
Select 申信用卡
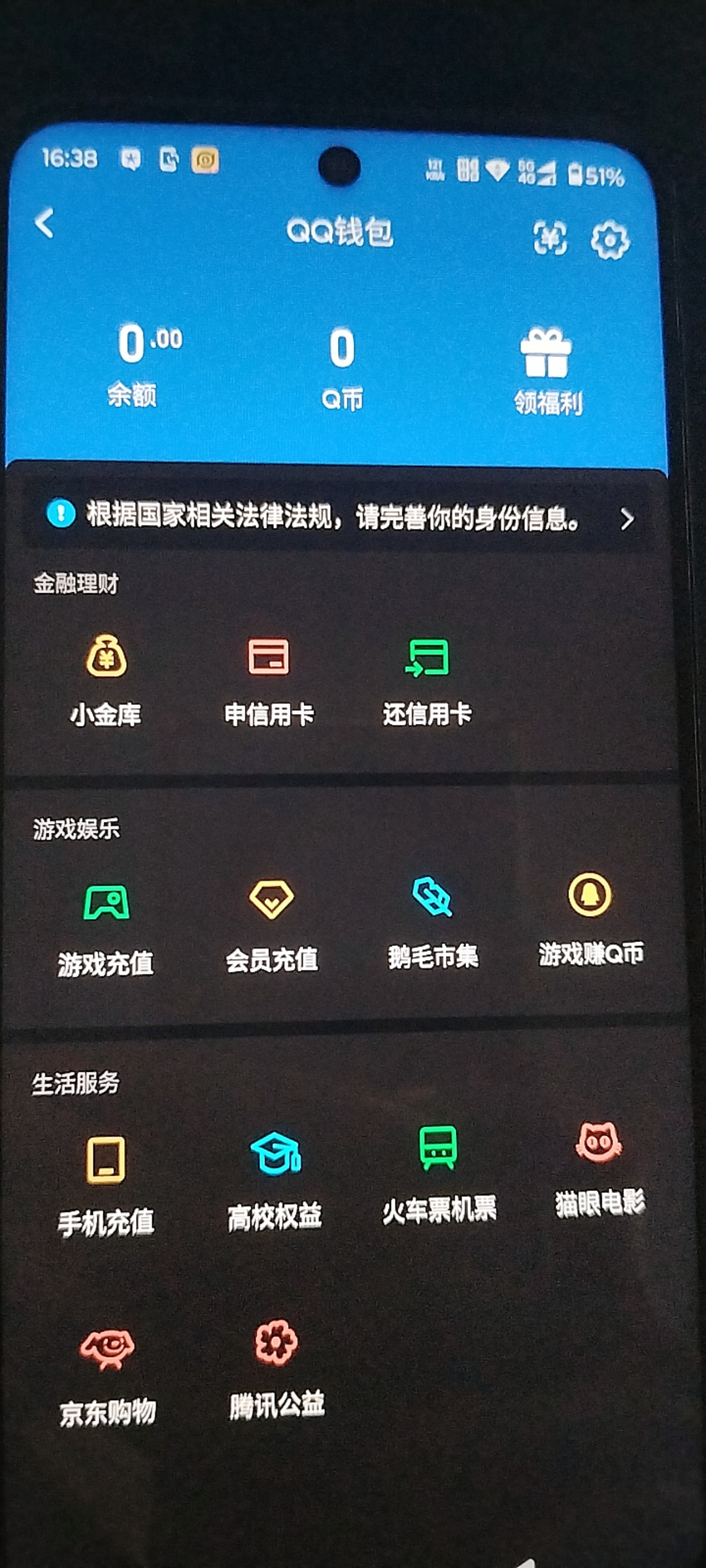click(x=269, y=679)
